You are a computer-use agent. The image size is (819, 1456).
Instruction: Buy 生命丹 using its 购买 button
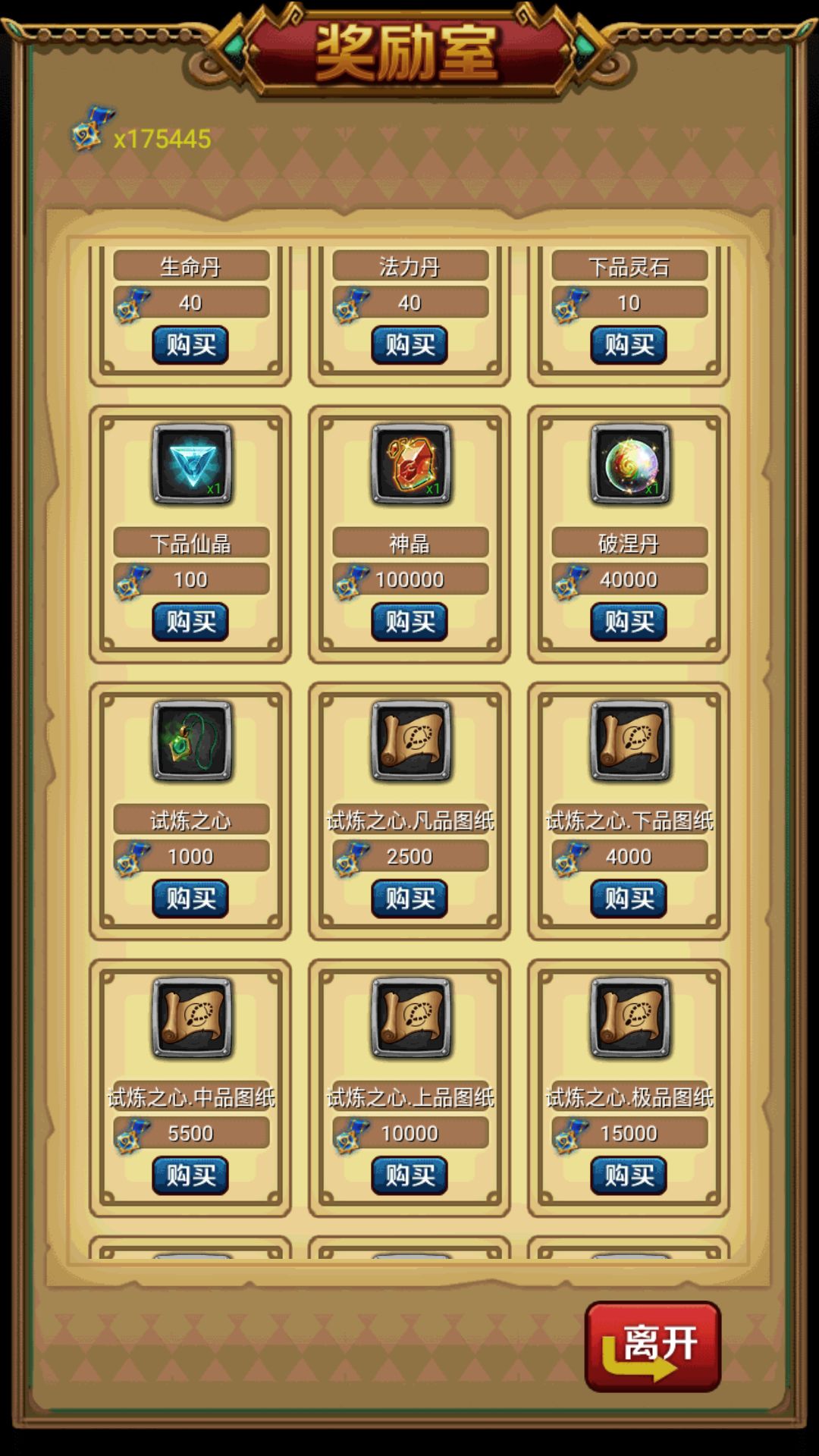pyautogui.click(x=190, y=345)
